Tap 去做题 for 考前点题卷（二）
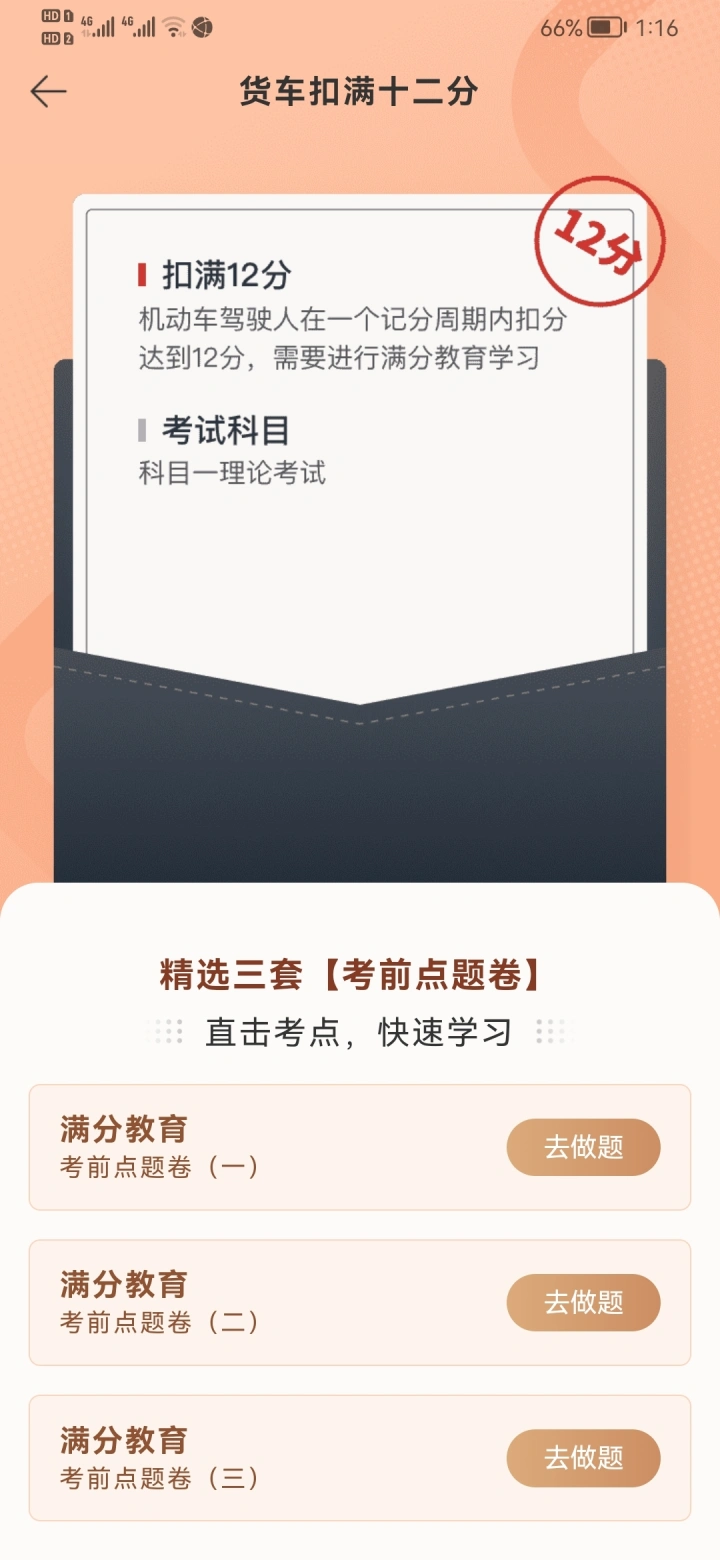This screenshot has width=720, height=1560. [584, 1302]
